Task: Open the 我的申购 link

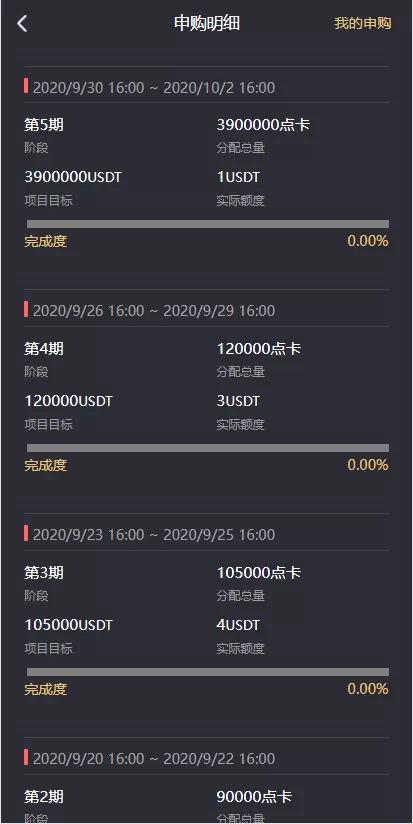Action: (363, 23)
